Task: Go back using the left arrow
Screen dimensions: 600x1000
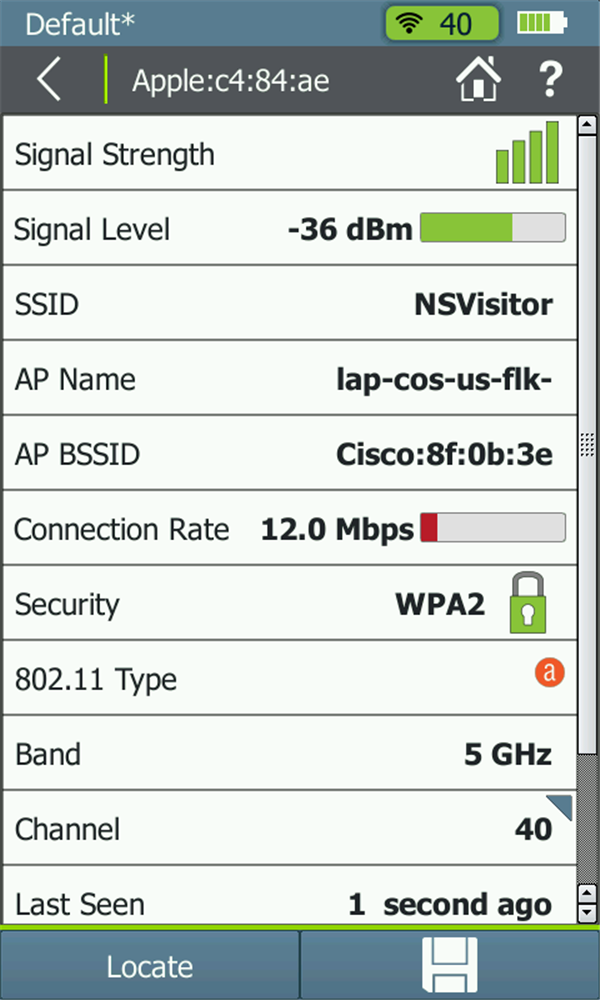Action: (48, 80)
